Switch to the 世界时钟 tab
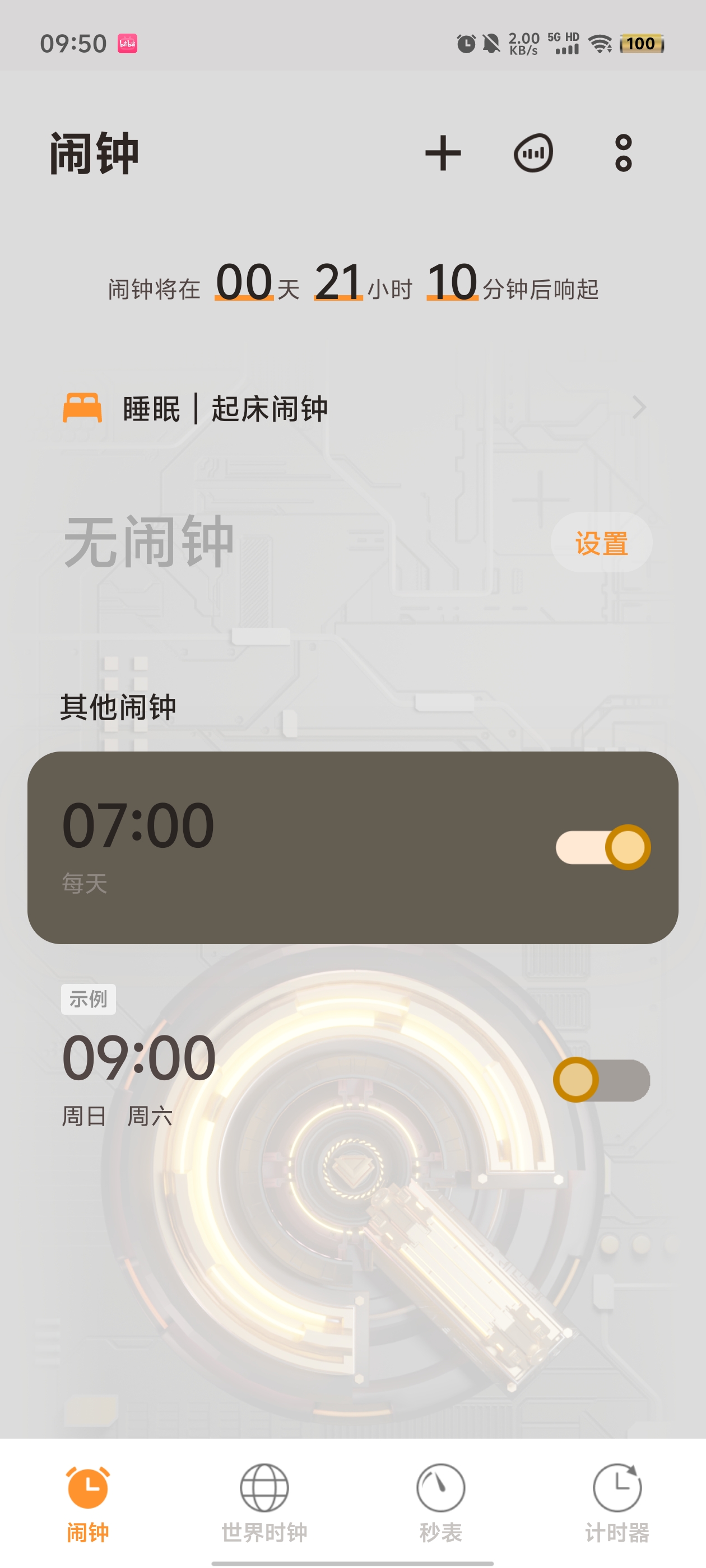706x1568 pixels. pos(264,1502)
